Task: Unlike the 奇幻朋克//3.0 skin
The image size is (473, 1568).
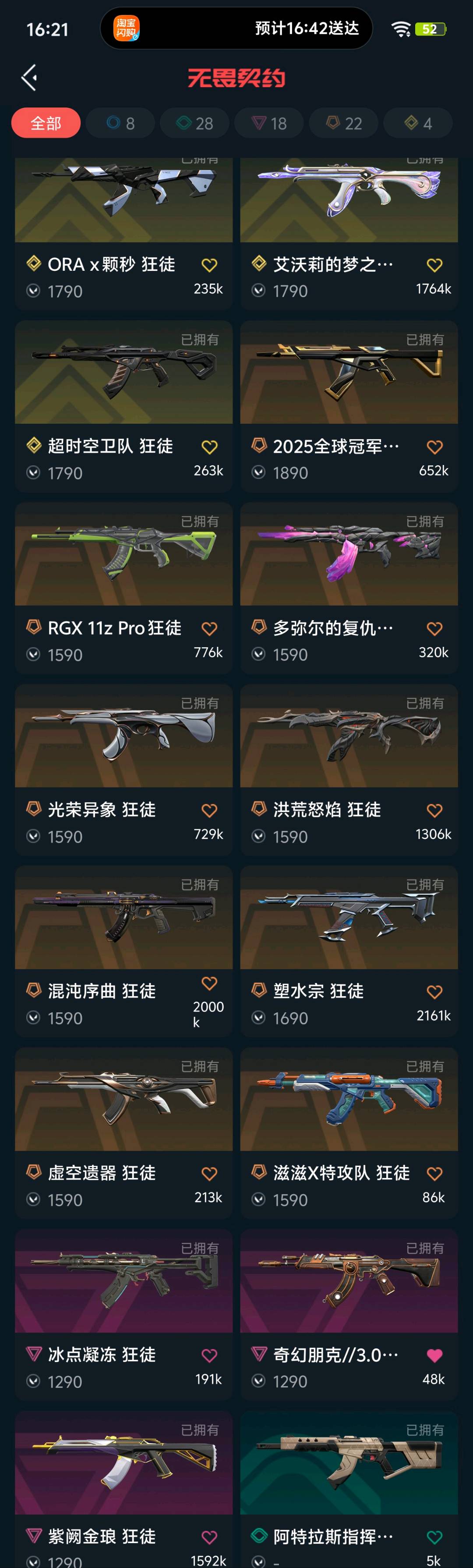Action: pyautogui.click(x=434, y=1355)
